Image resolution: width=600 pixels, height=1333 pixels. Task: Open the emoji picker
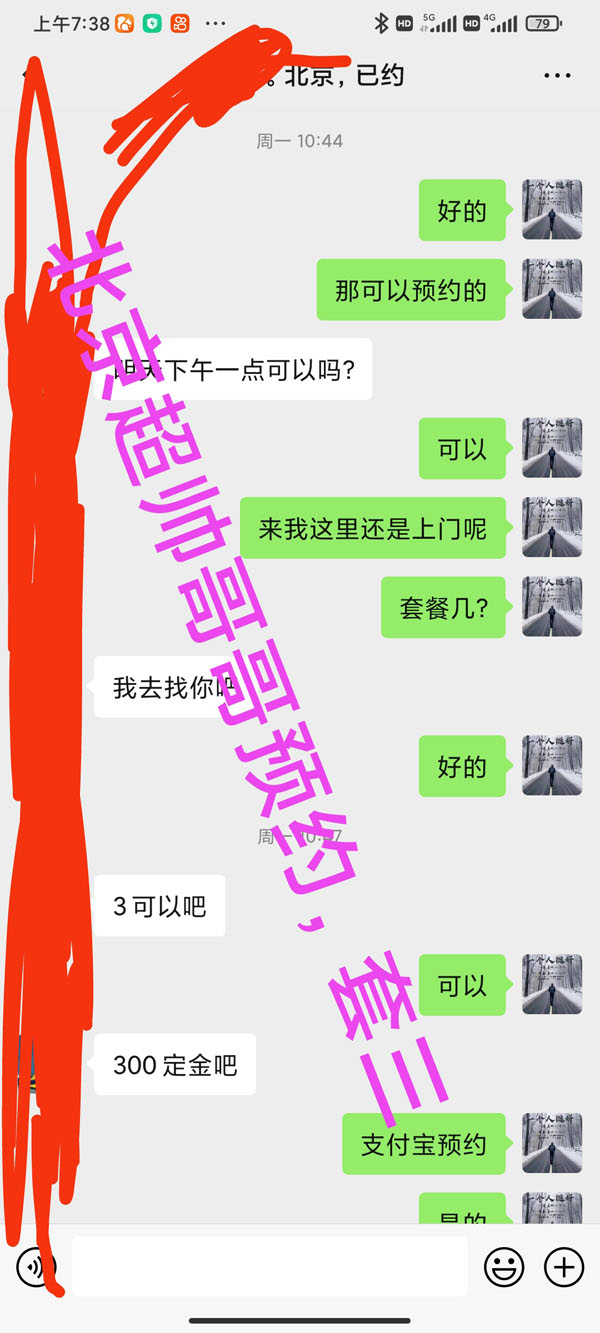(504, 1267)
